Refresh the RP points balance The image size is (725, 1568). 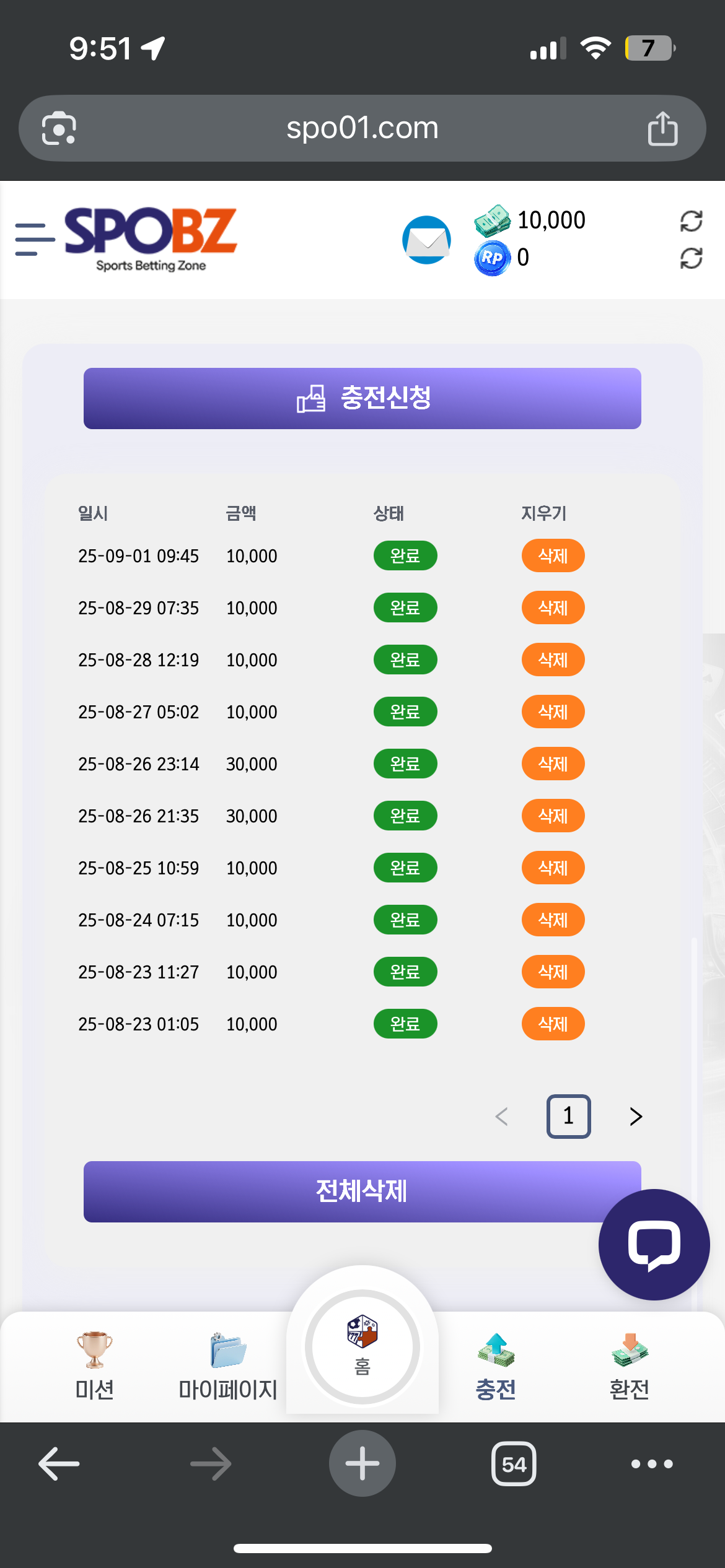click(691, 258)
